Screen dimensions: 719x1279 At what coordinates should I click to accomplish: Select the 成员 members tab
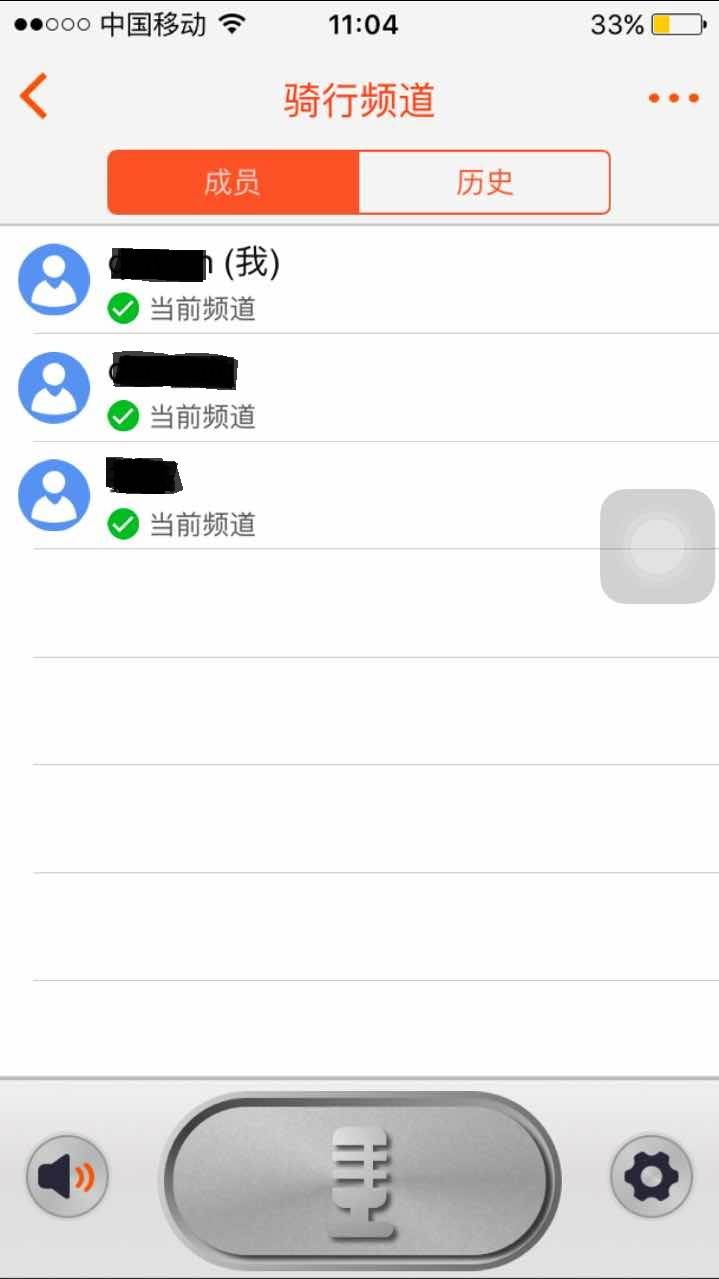[x=233, y=182]
